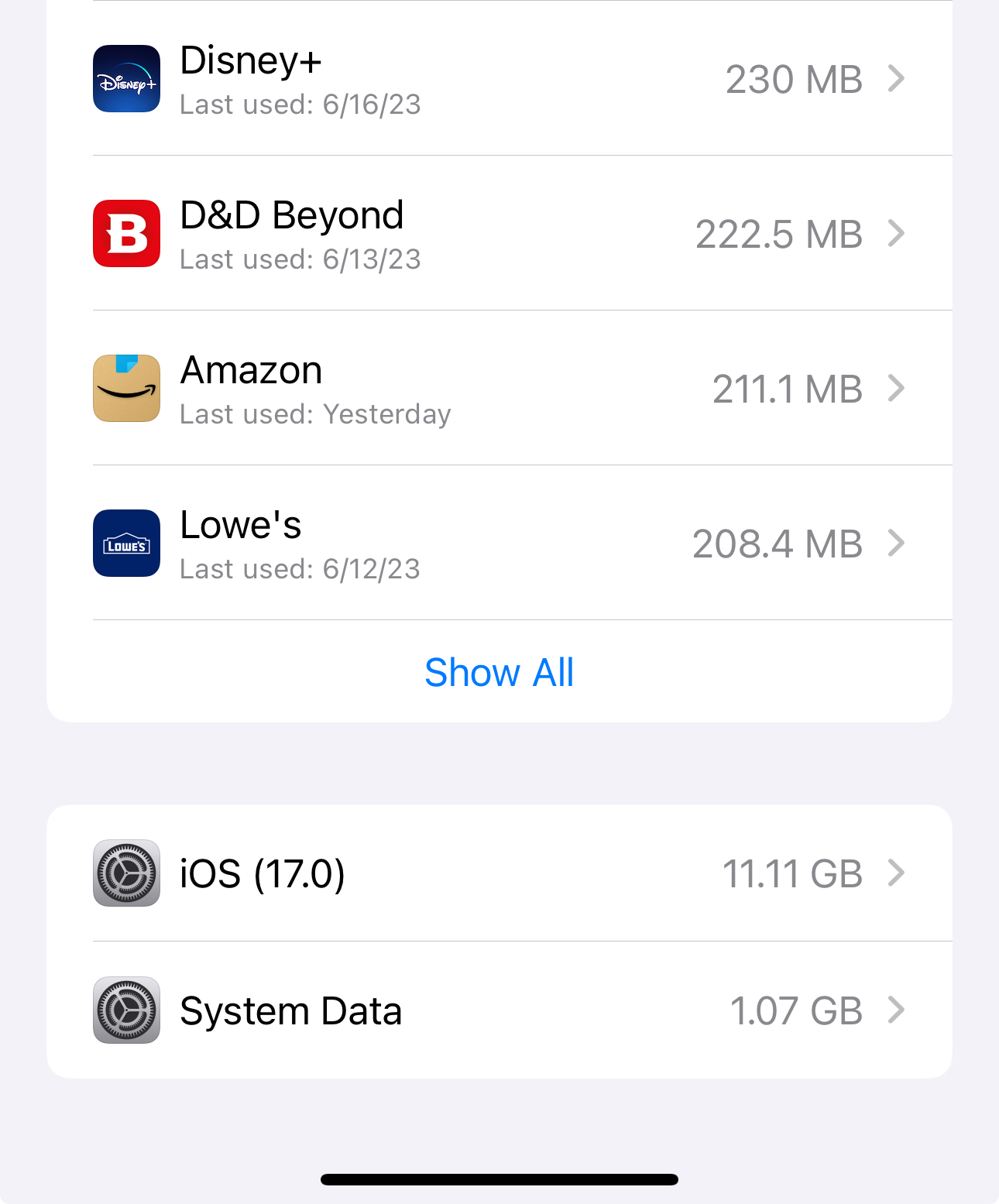Image resolution: width=999 pixels, height=1204 pixels.
Task: View System Data storage details
Action: (x=499, y=1010)
